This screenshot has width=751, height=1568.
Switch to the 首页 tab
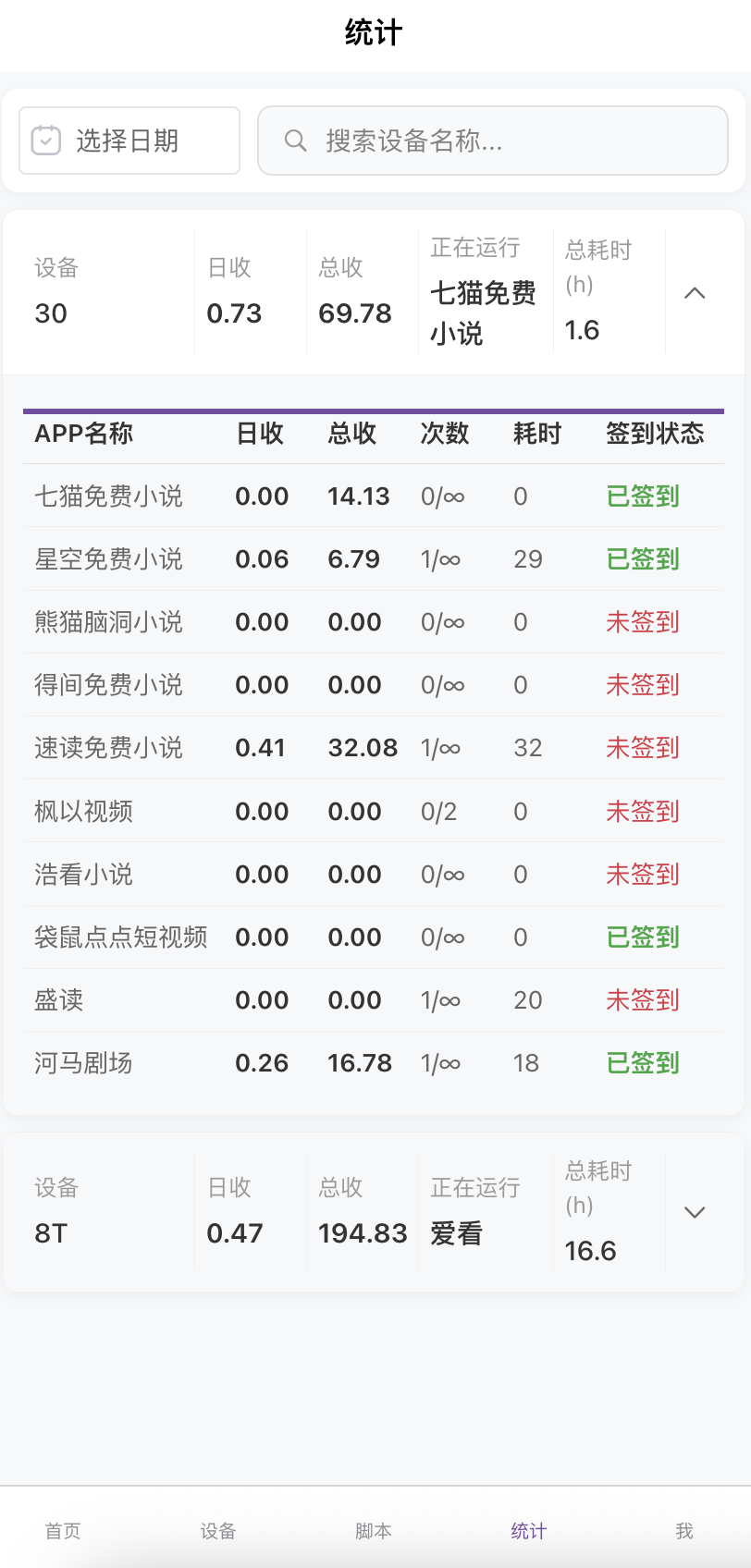63,1531
